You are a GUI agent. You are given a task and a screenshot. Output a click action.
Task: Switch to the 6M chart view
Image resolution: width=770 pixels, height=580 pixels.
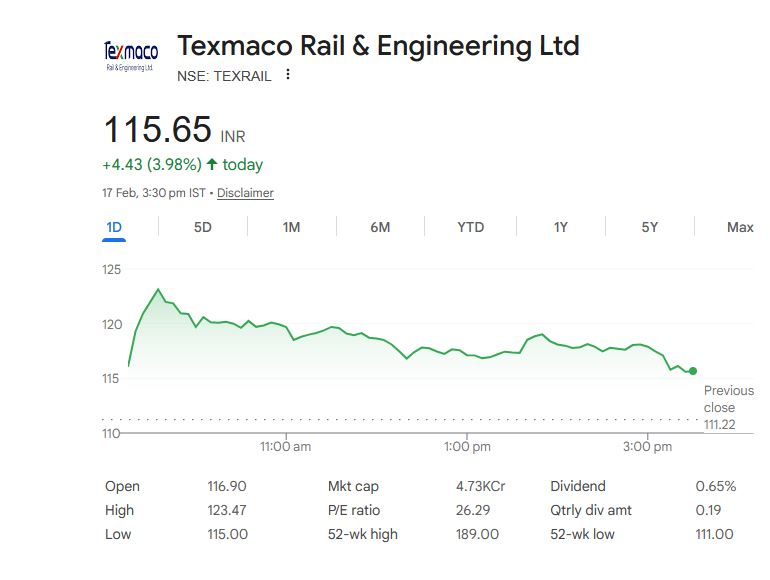click(x=380, y=227)
